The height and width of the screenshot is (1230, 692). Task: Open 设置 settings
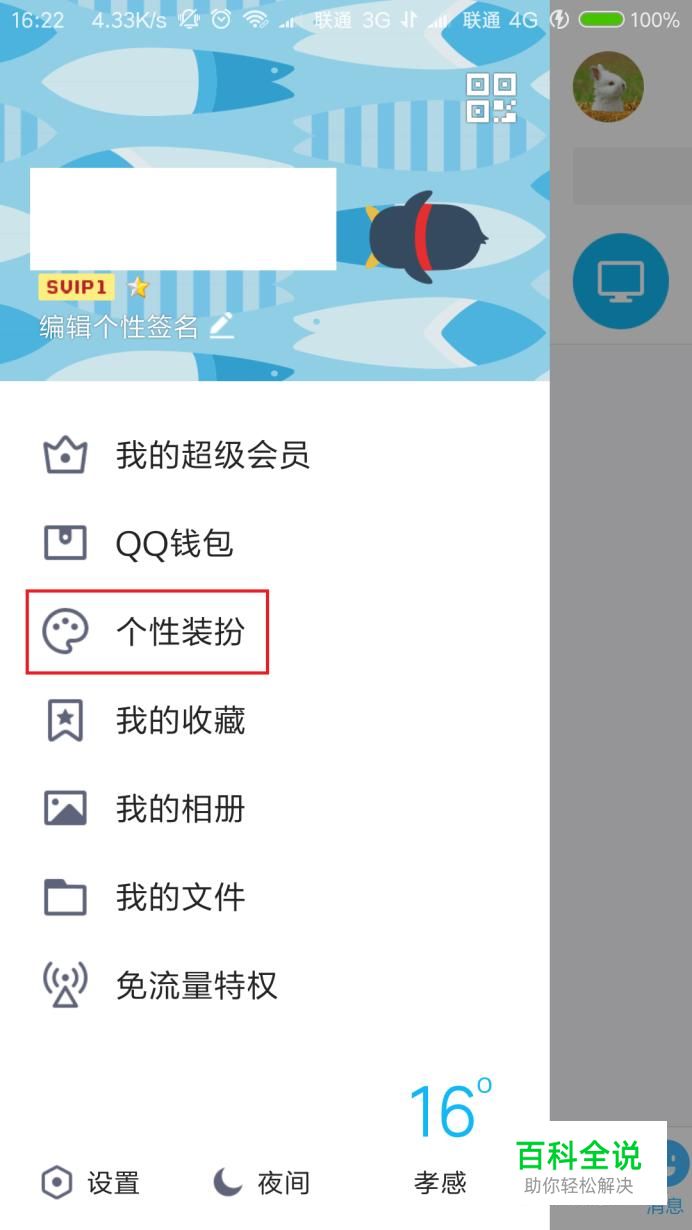[90, 1183]
